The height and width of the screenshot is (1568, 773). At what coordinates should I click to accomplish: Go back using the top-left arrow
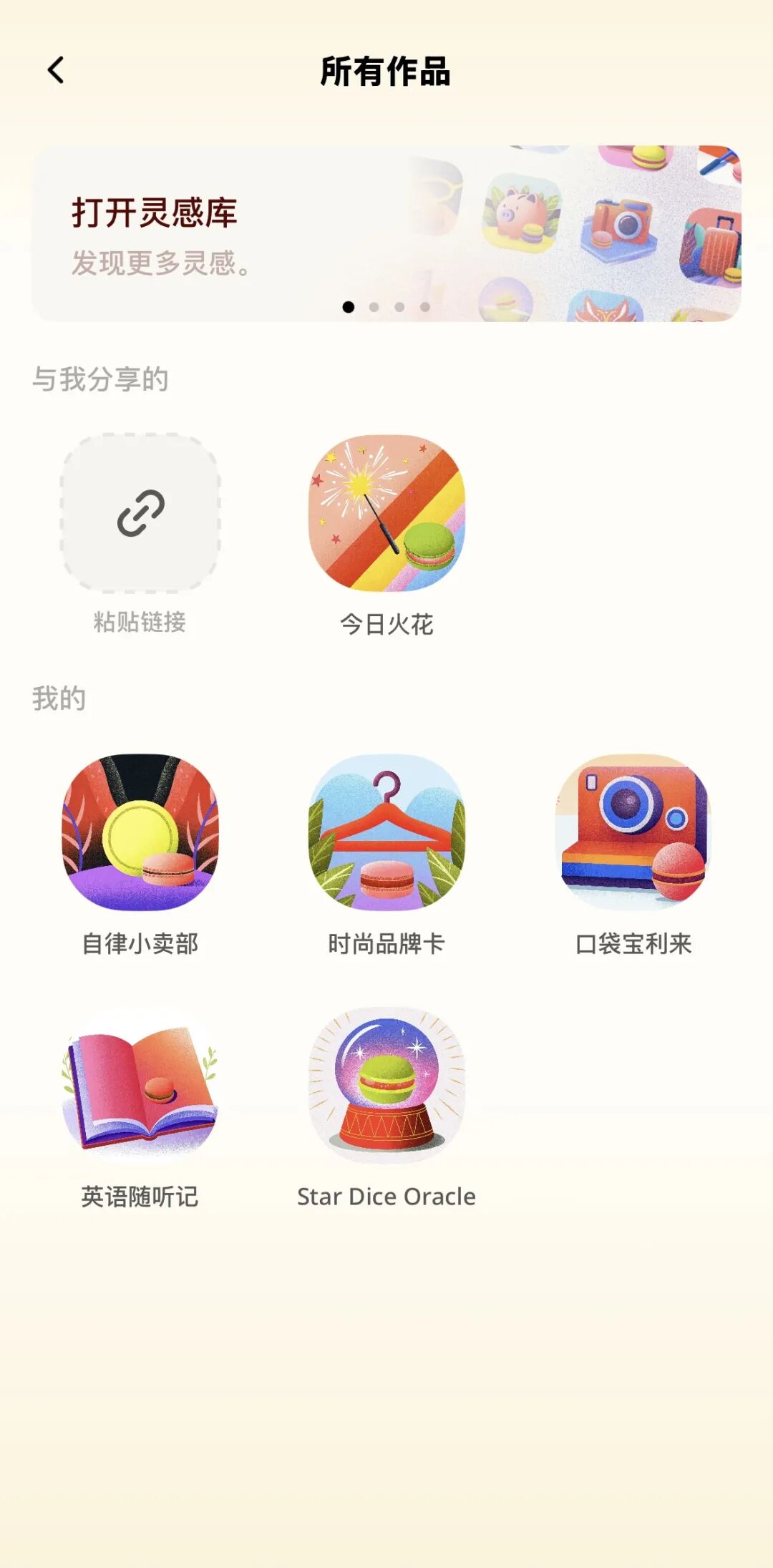56,70
